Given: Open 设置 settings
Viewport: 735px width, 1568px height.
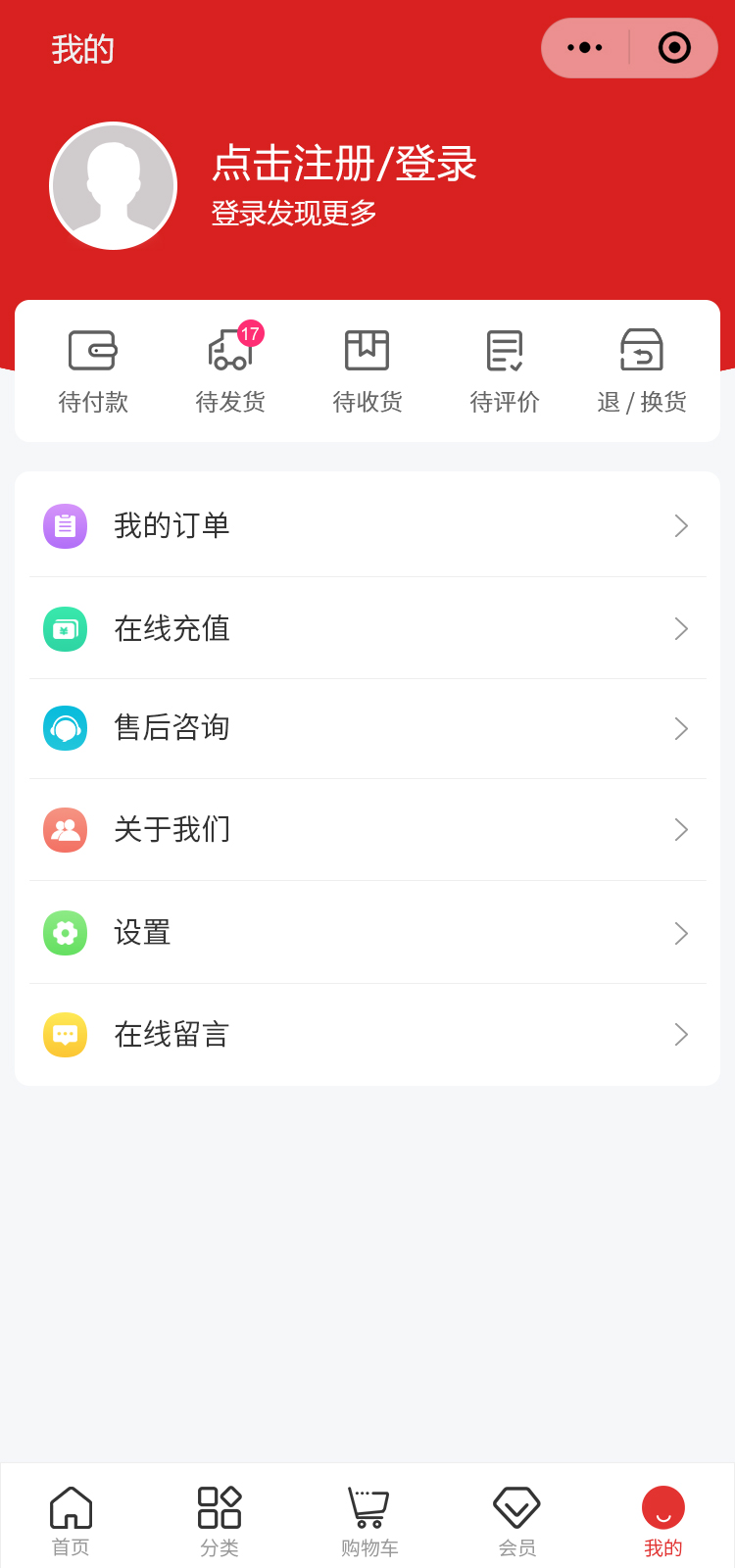Looking at the screenshot, I should tap(367, 933).
